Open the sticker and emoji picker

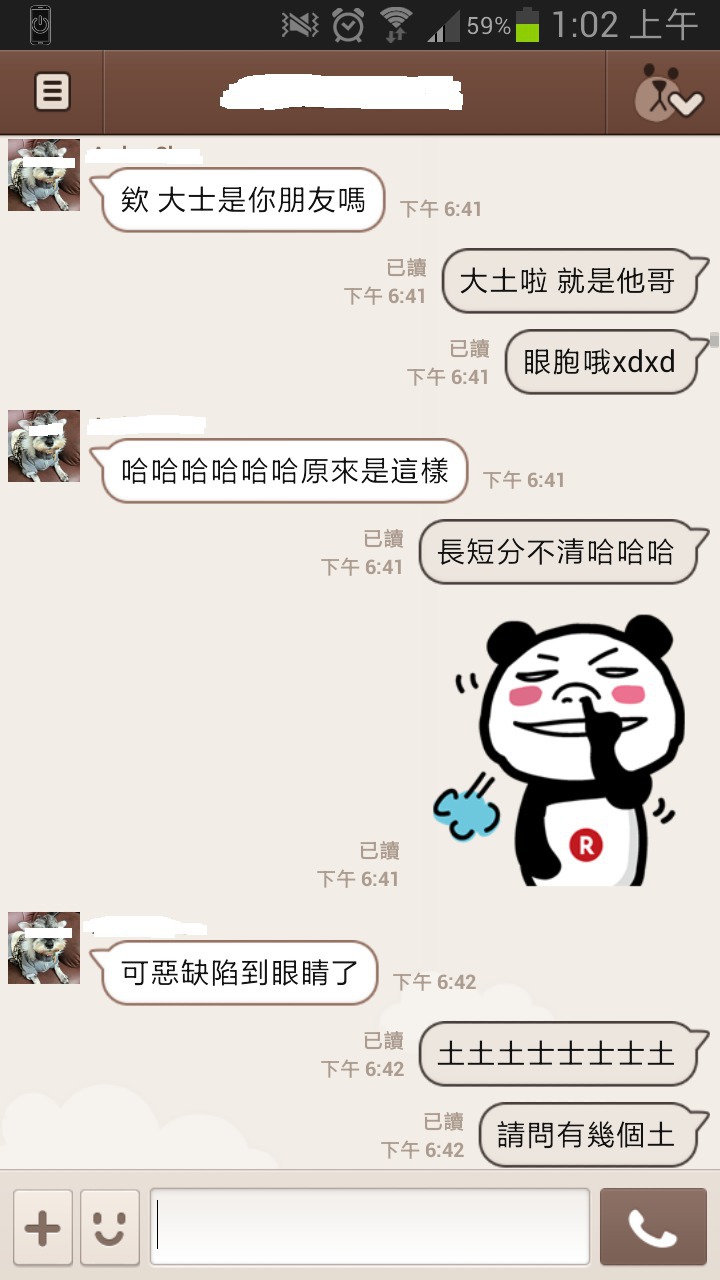click(x=110, y=1228)
